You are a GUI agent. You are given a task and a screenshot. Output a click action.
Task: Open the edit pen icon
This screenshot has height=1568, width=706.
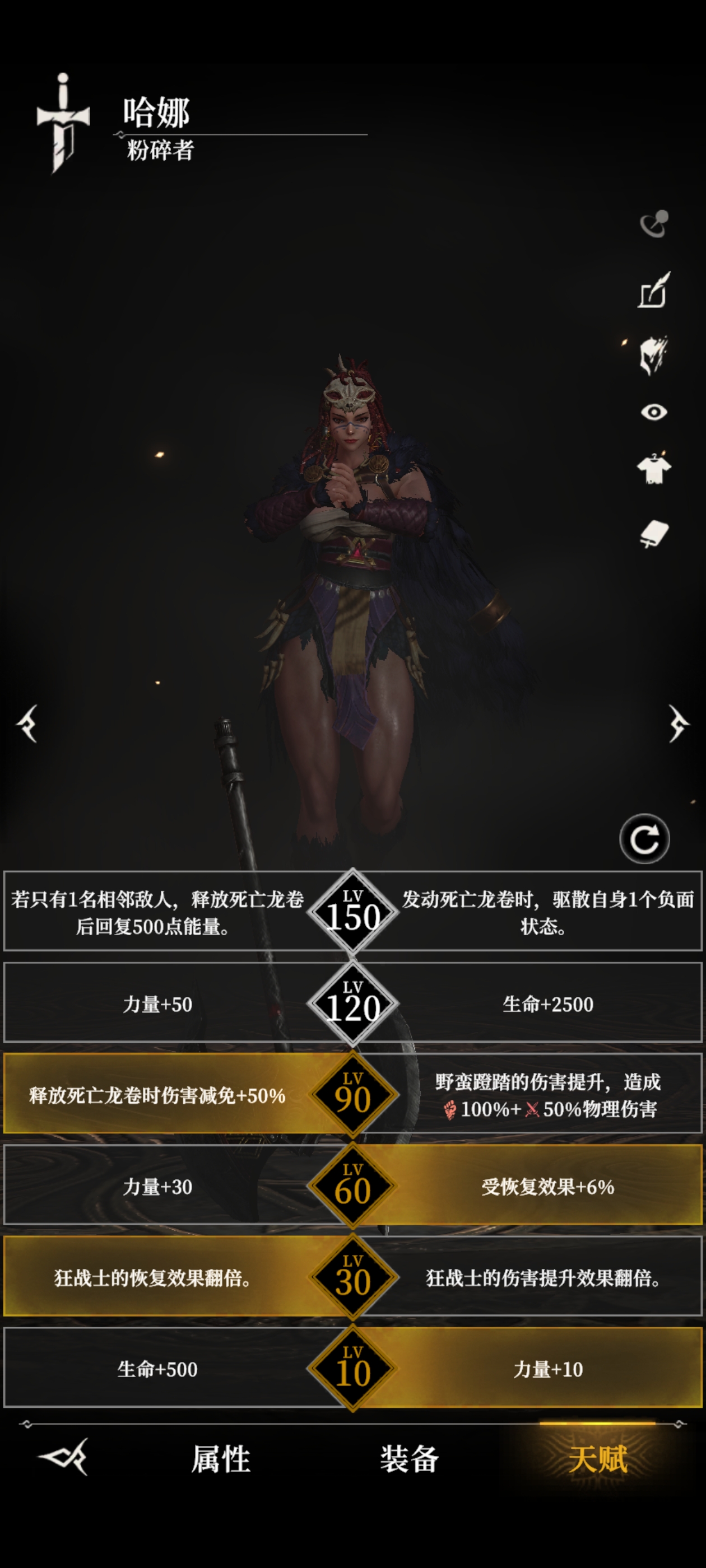[x=654, y=291]
